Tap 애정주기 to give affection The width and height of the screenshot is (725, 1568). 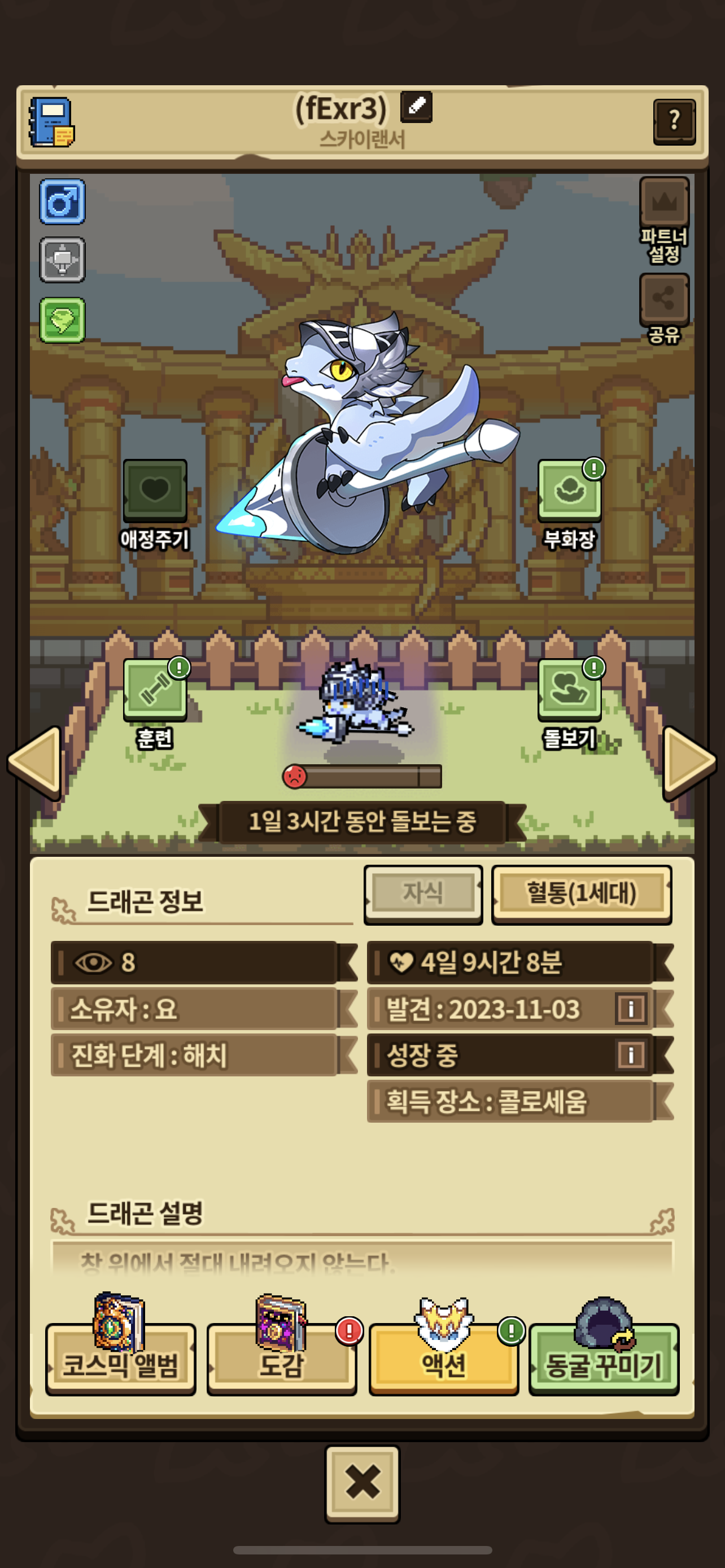click(x=155, y=490)
